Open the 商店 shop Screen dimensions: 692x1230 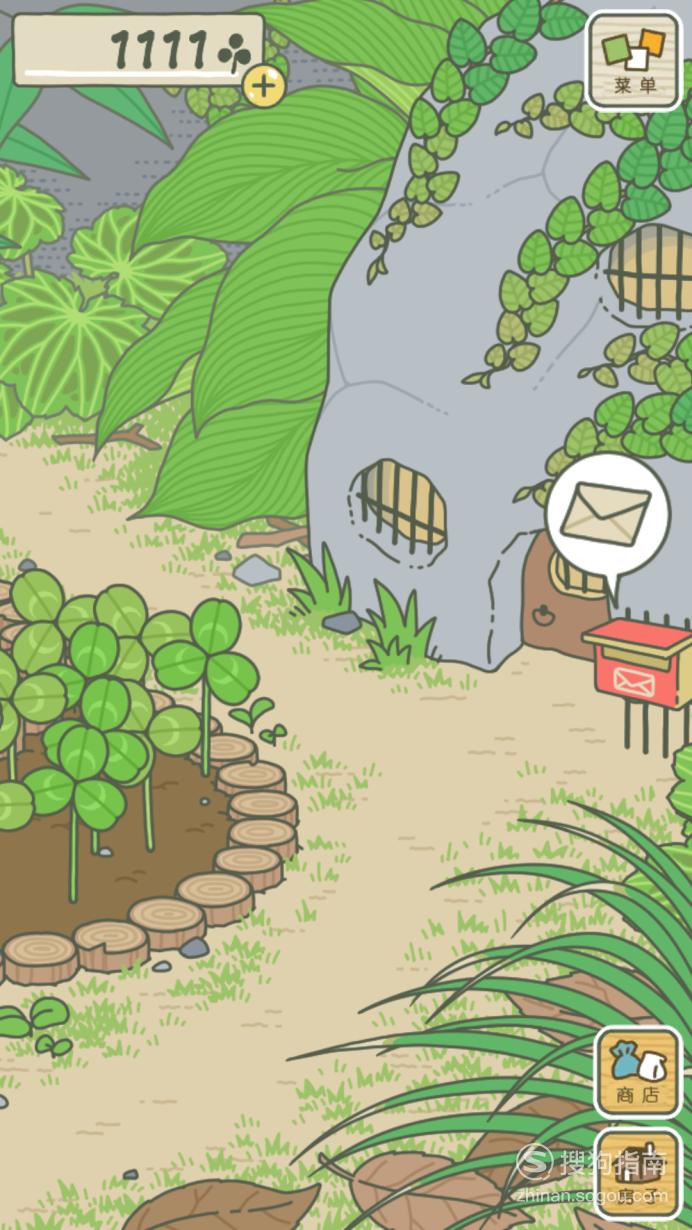(638, 1072)
